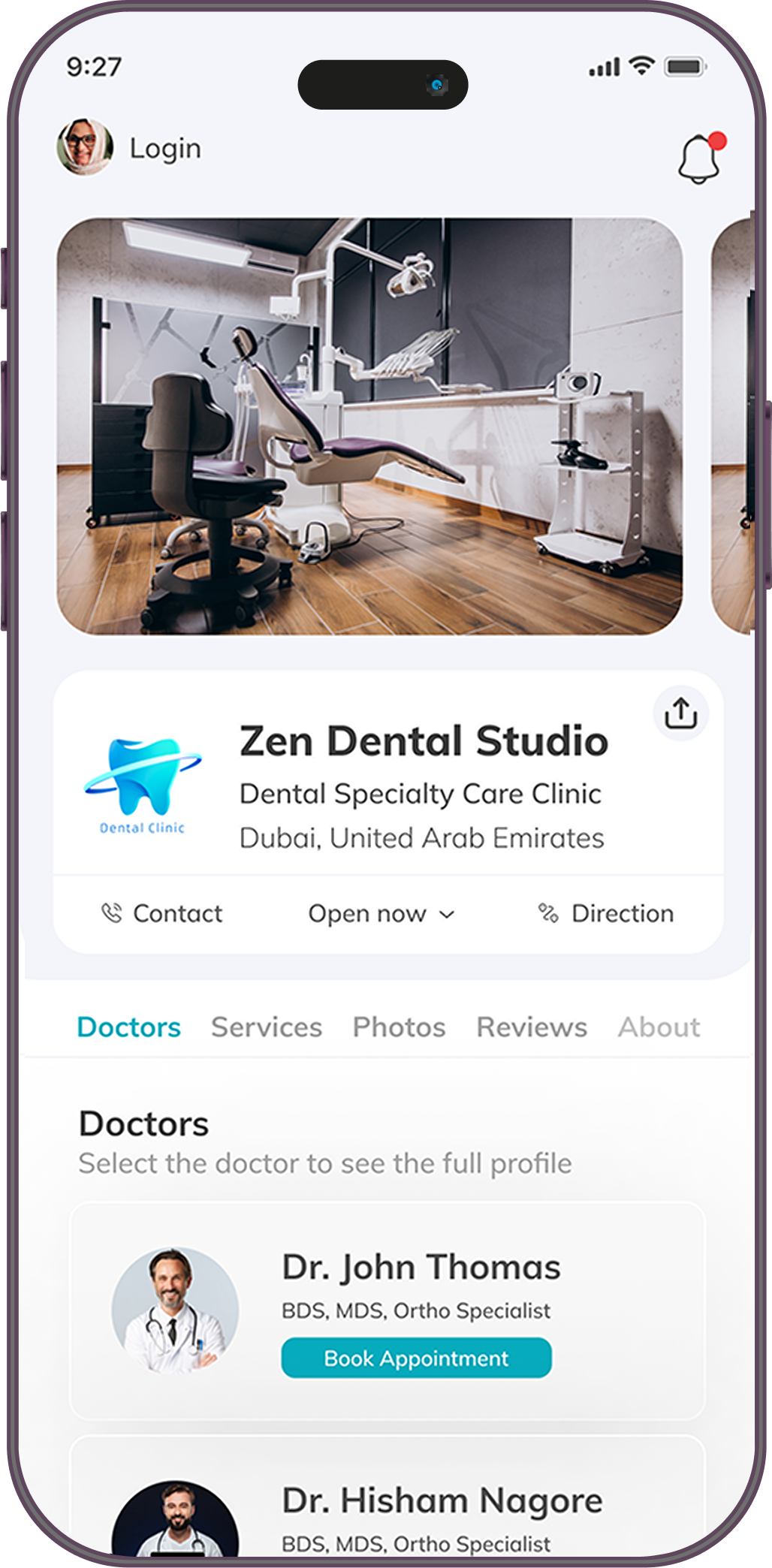Switch to the Services tab
This screenshot has width=772, height=1568.
(267, 1027)
